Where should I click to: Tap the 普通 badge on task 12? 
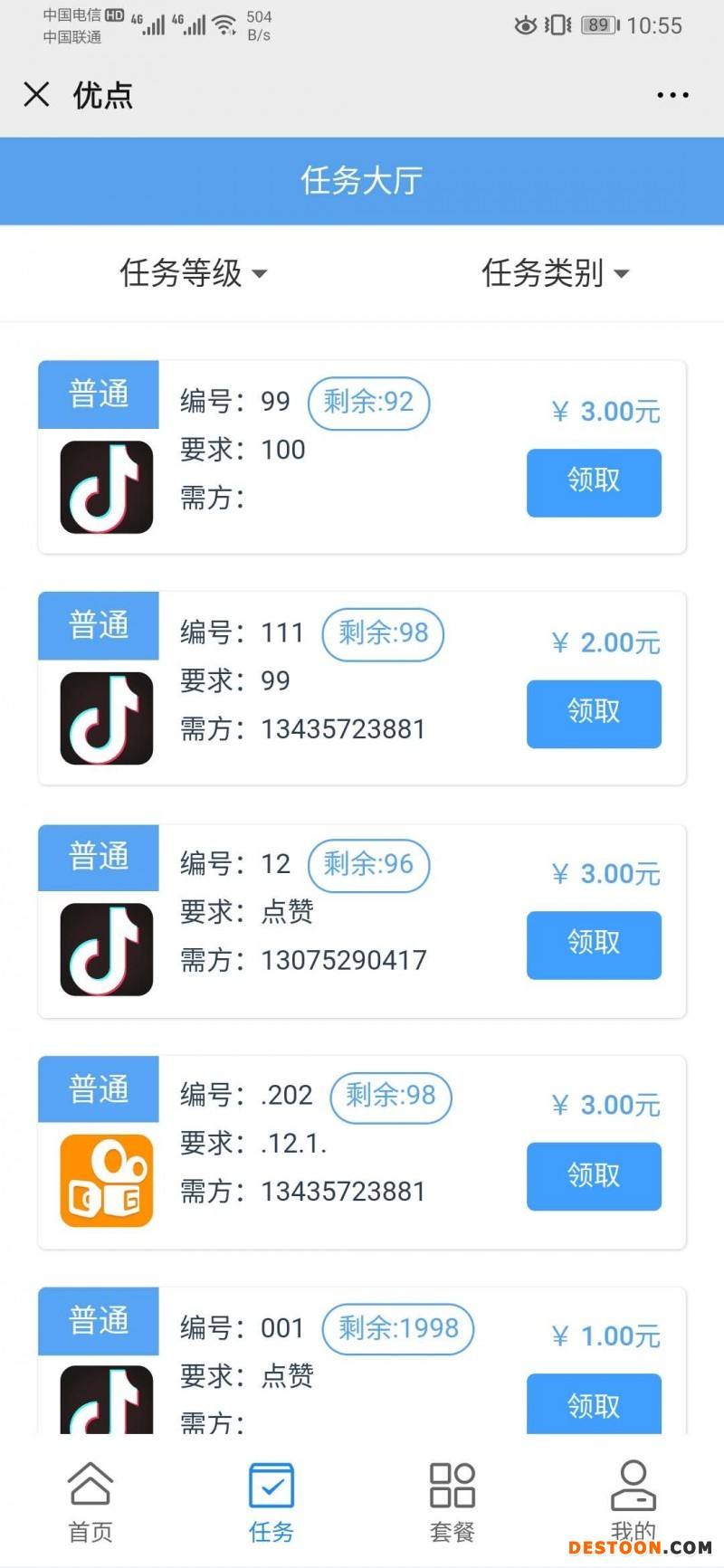[98, 858]
